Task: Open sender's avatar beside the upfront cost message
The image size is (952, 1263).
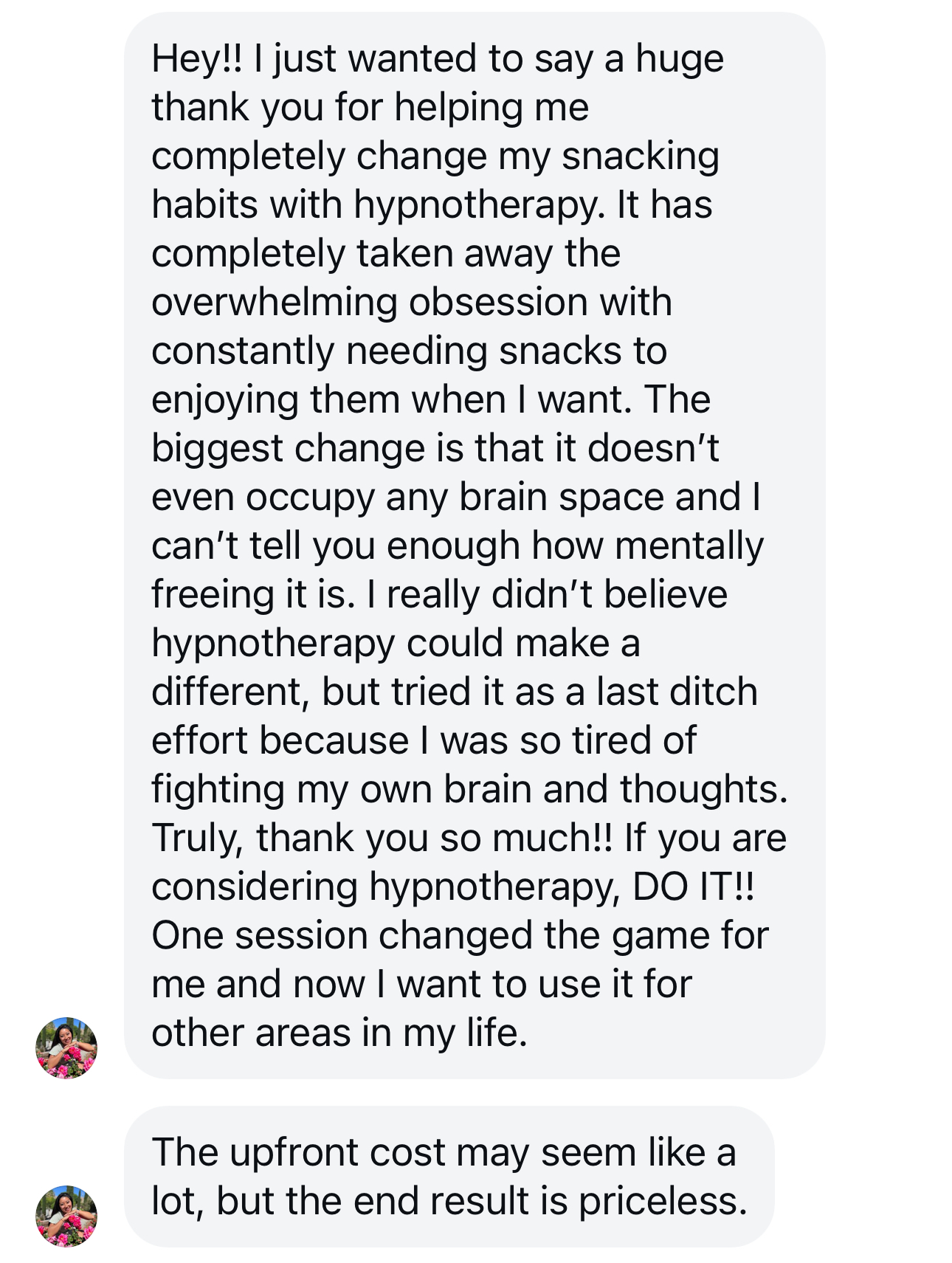Action: [66, 1216]
